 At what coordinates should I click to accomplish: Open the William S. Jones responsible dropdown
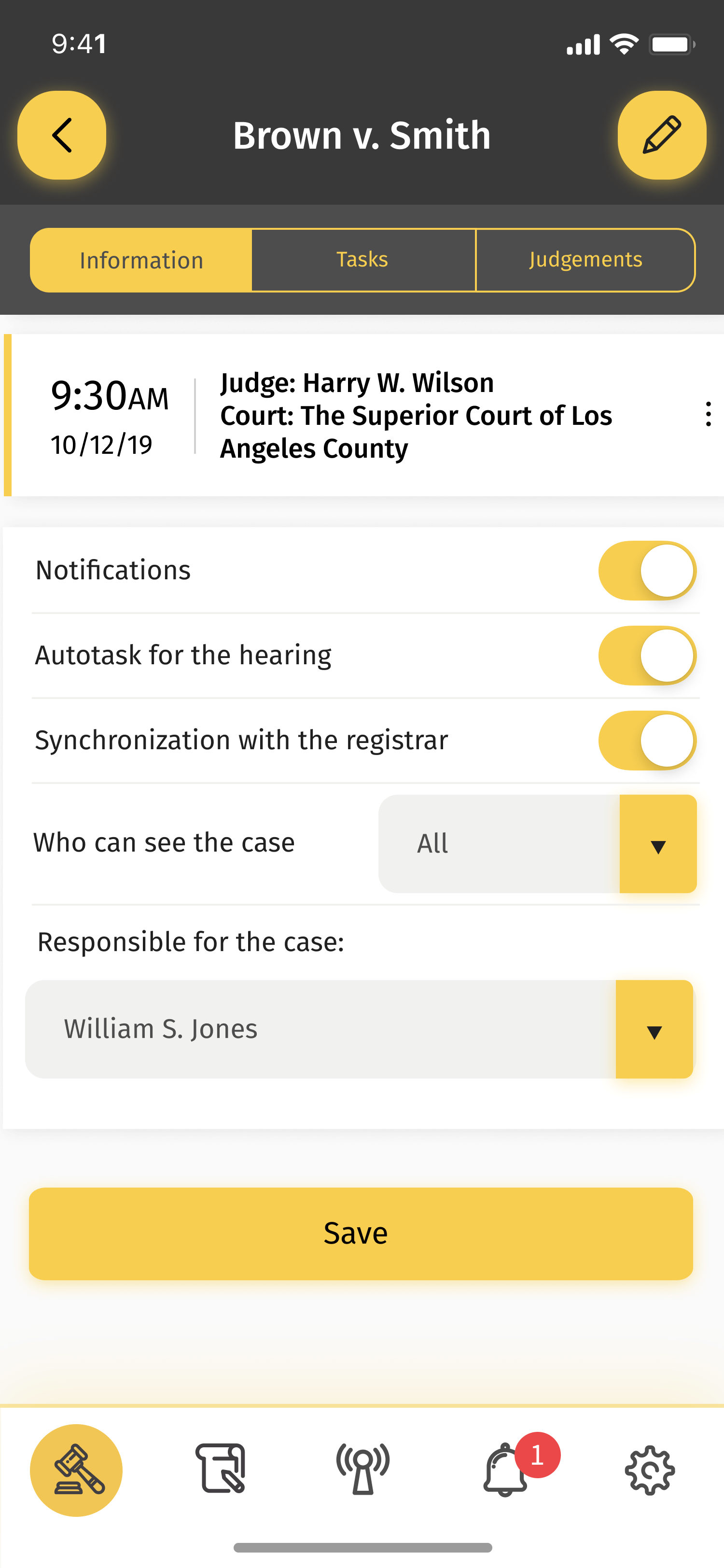pos(359,1029)
